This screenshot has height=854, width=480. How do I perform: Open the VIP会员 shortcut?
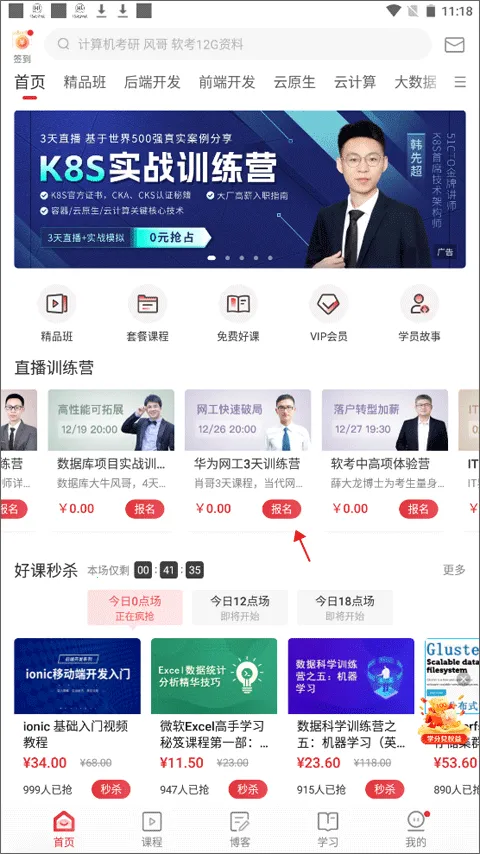[x=329, y=314]
